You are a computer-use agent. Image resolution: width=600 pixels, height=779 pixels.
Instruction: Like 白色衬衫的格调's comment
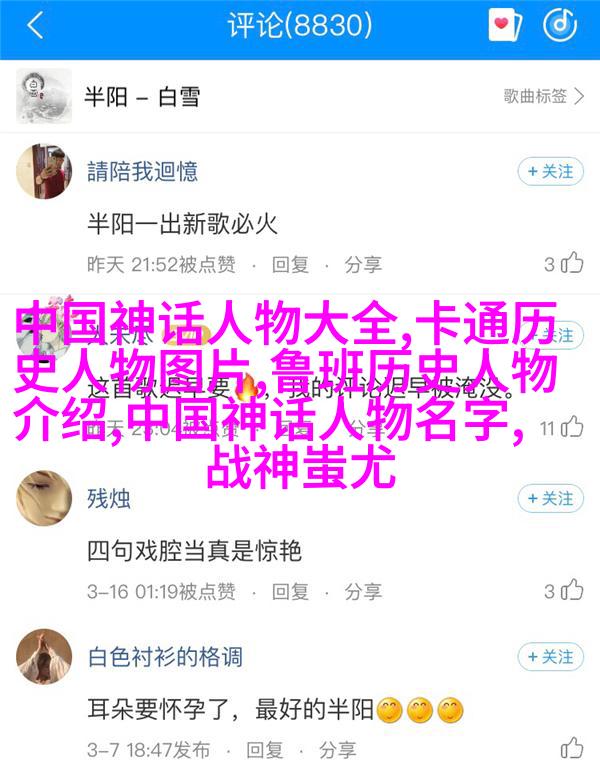click(571, 749)
